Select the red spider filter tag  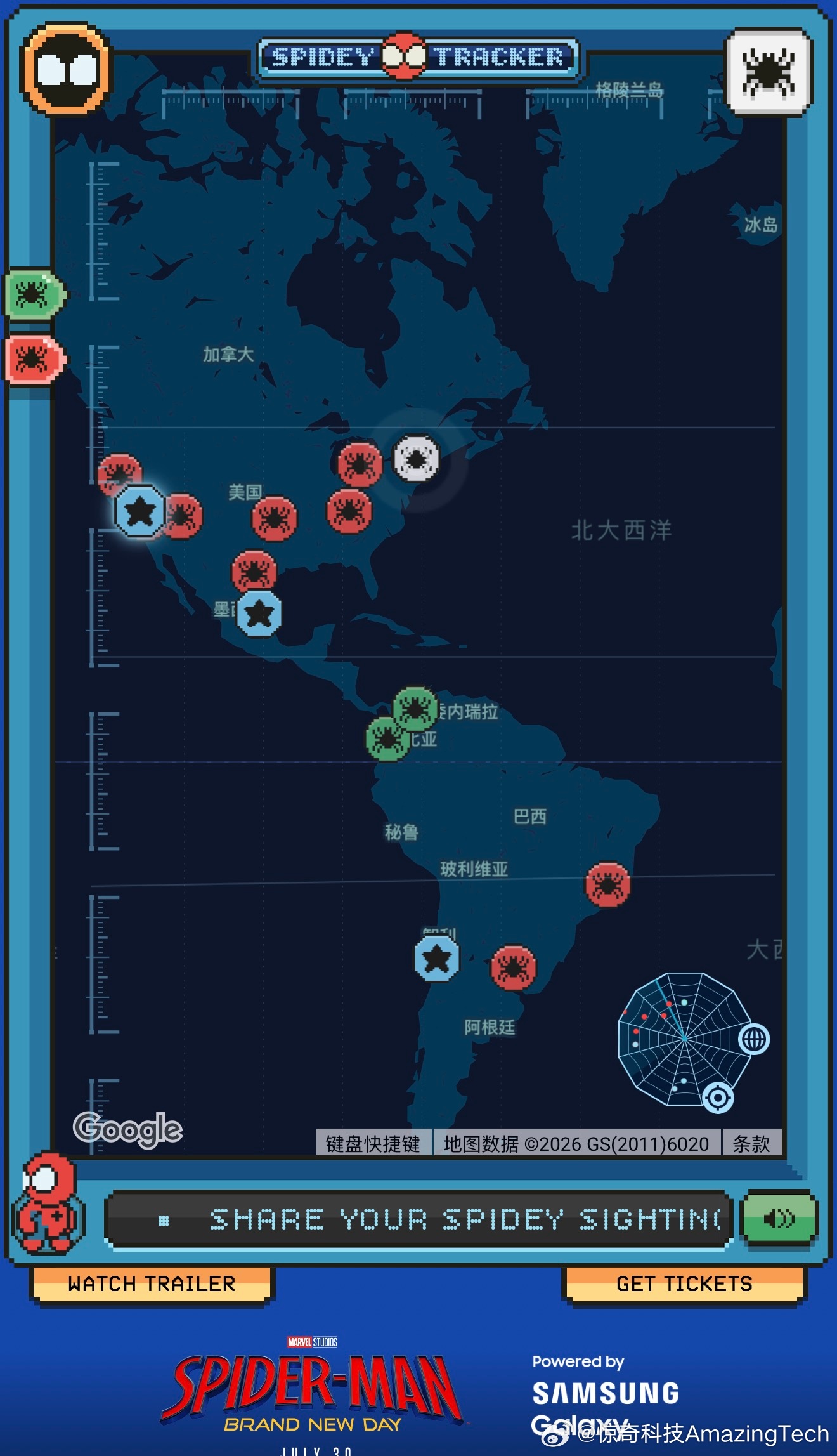(35, 360)
